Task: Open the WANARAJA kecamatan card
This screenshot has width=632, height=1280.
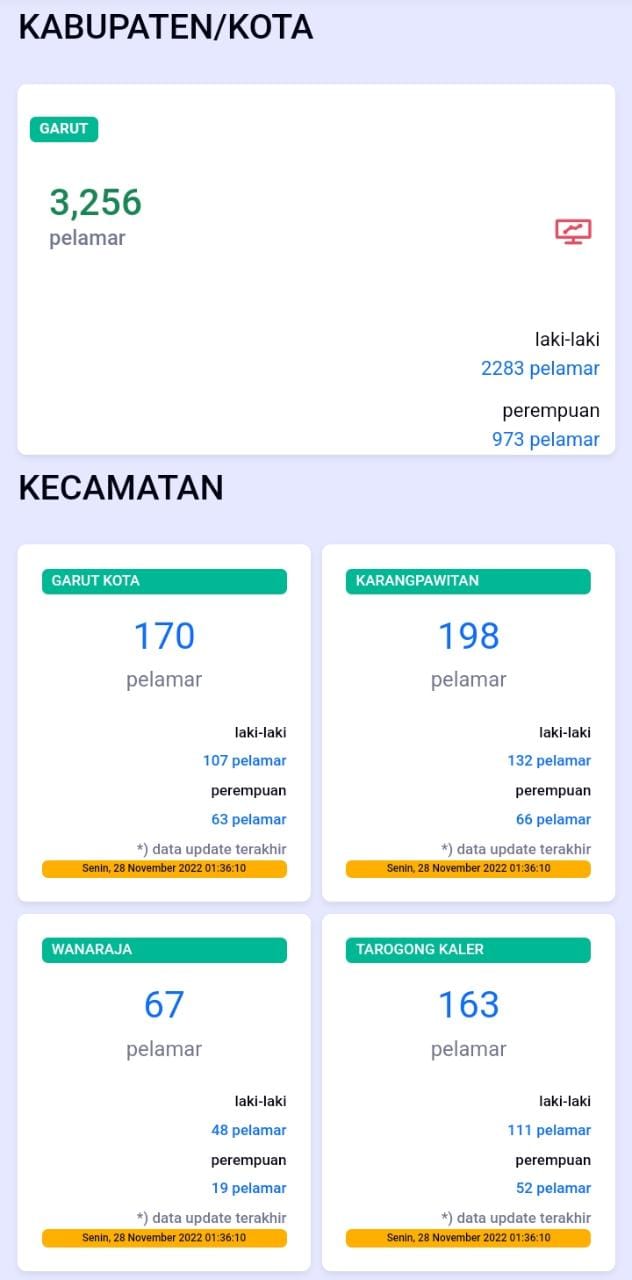Action: pyautogui.click(x=164, y=1092)
